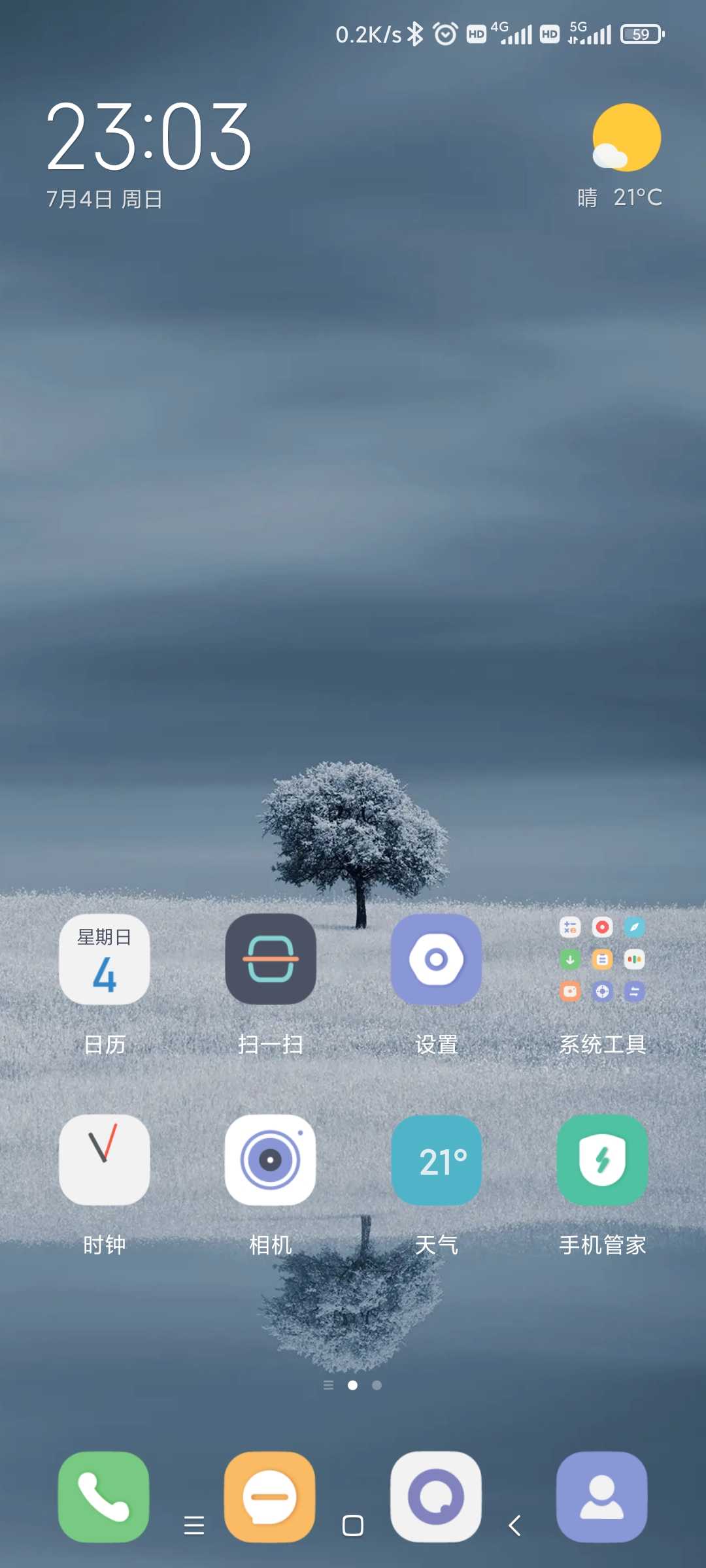Open 手机管家 security app
Image resolution: width=706 pixels, height=1568 pixels.
click(602, 1160)
